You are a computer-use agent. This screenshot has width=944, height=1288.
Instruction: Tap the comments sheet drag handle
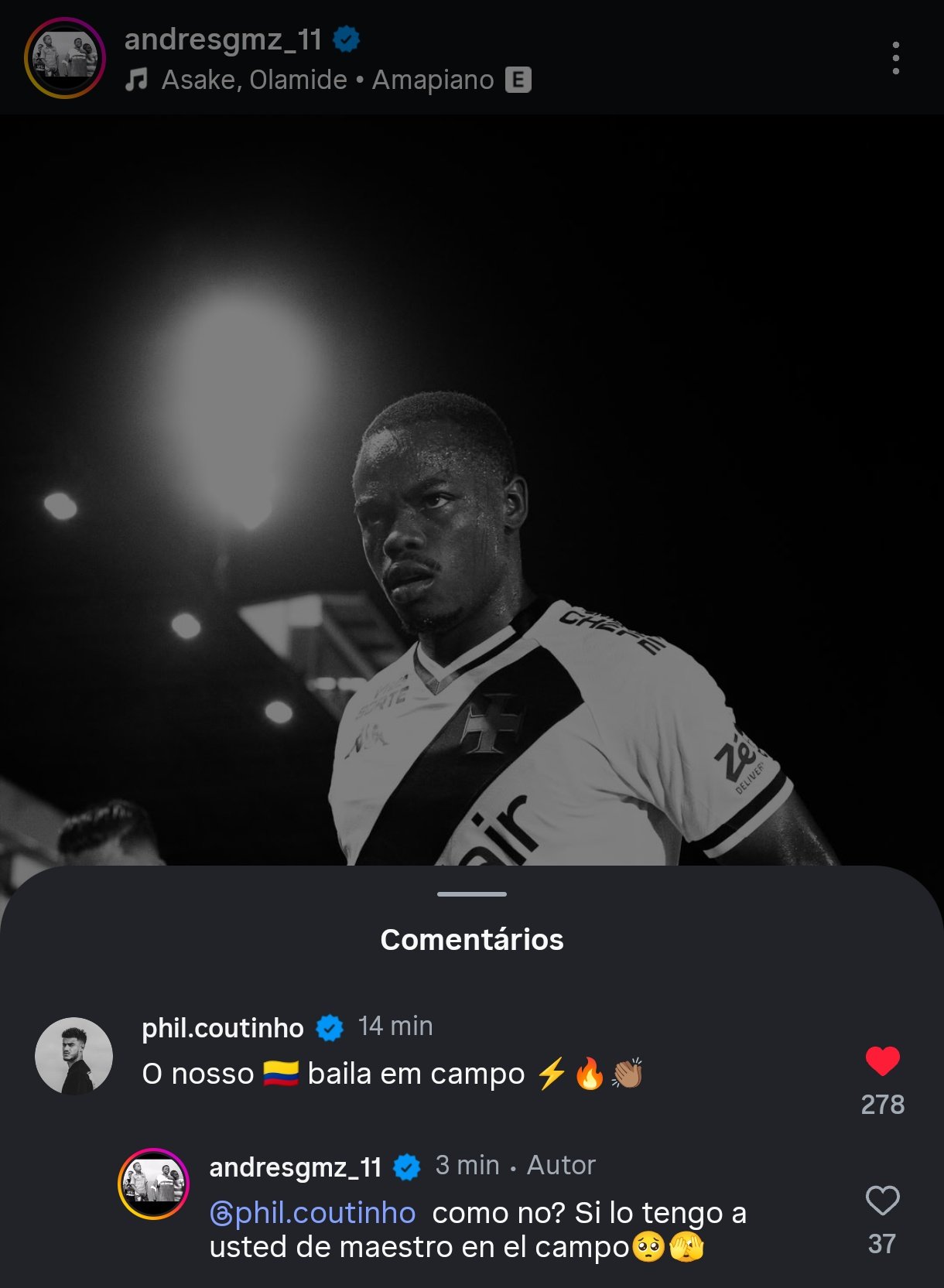[471, 894]
